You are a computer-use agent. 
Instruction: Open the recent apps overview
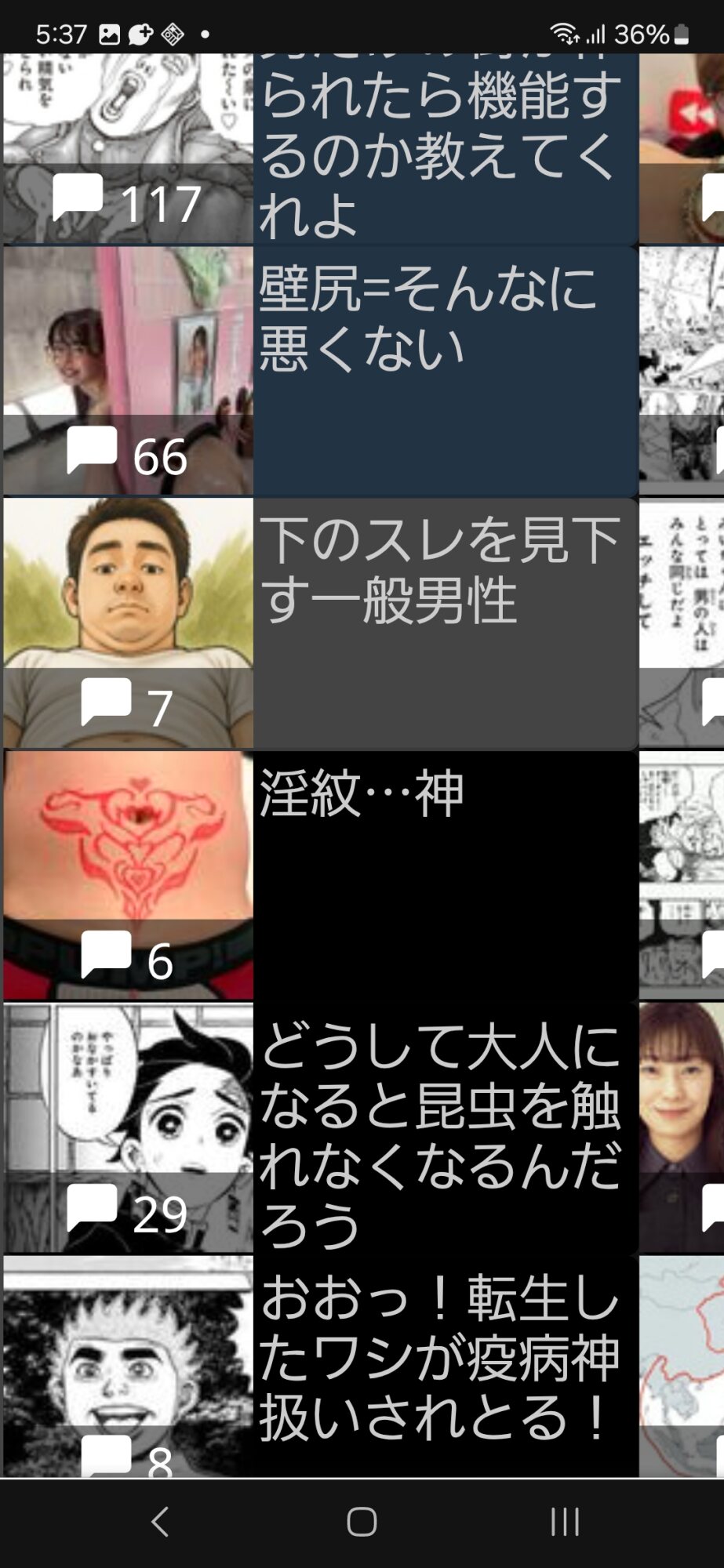coord(564,1522)
